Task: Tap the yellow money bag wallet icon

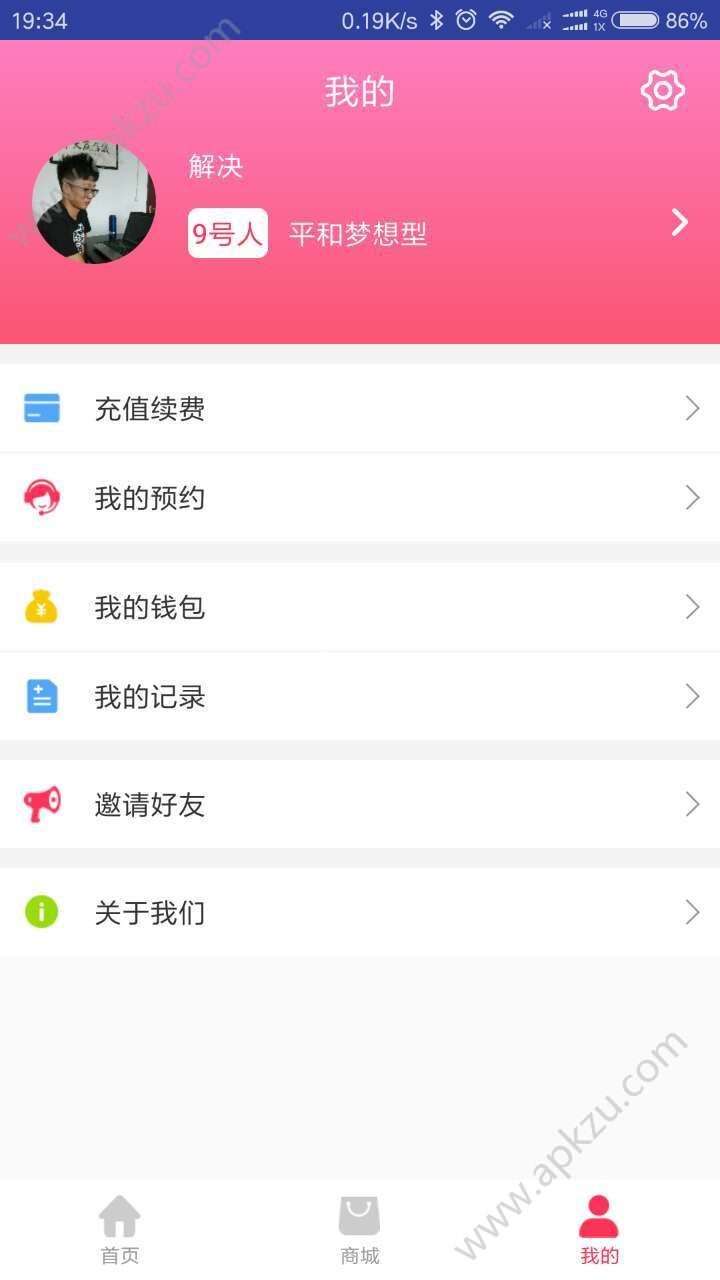Action: 41,606
